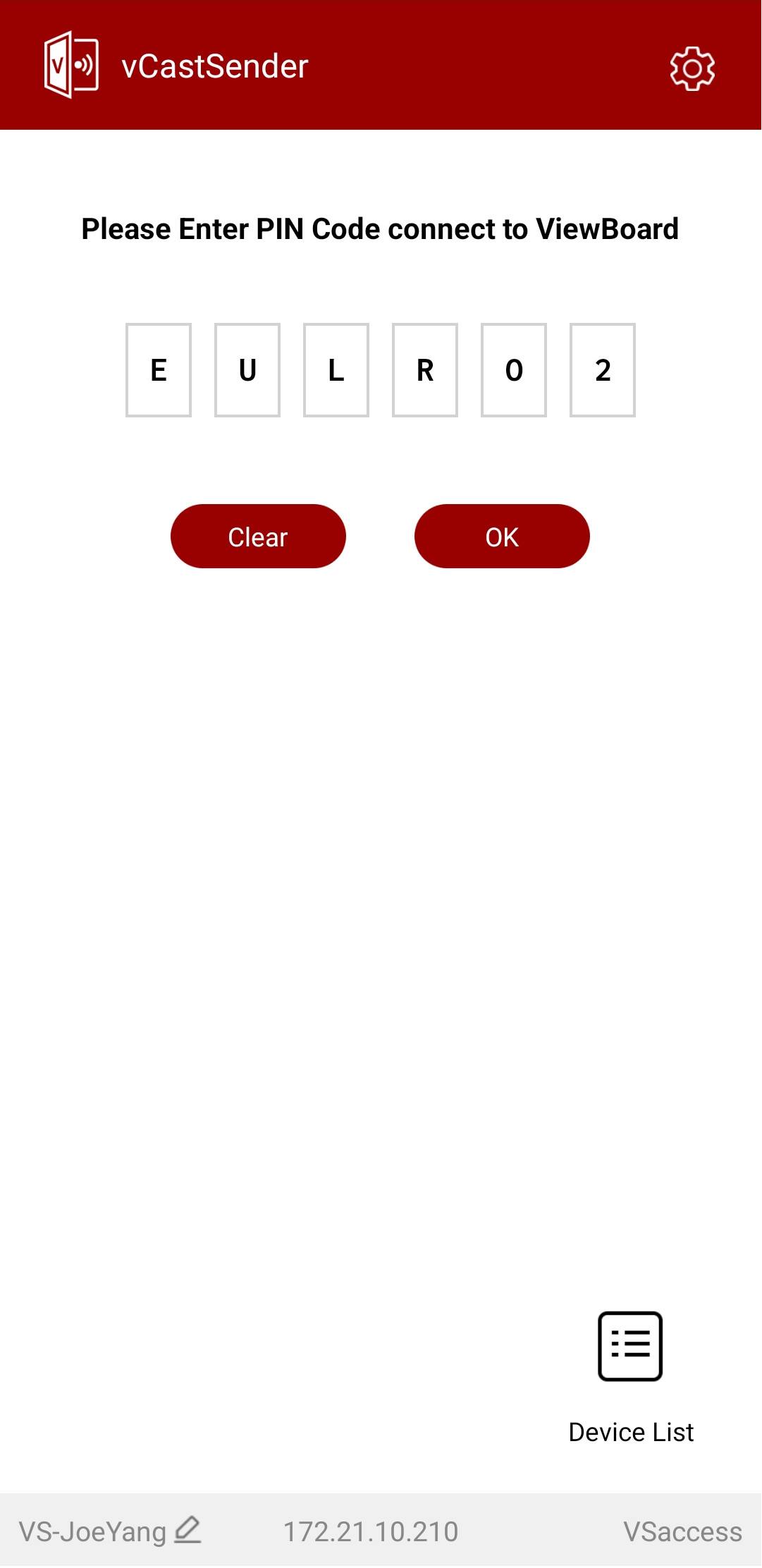The image size is (762, 1568).
Task: Select the VSaccess label in the bottom bar
Action: click(x=683, y=1530)
